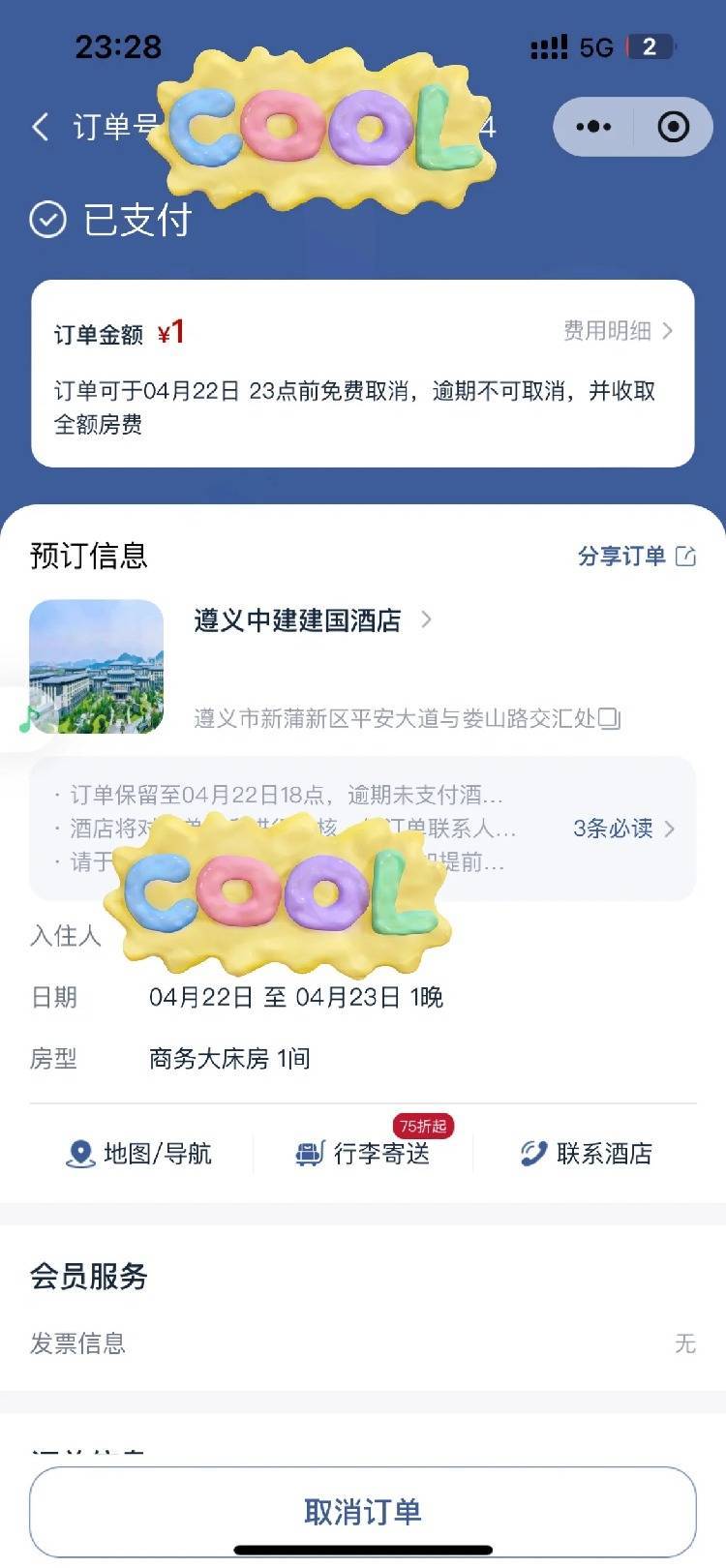Viewport: 726px width, 1568px height.
Task: Select 行李寄送 luggage delivery
Action: click(x=363, y=1154)
